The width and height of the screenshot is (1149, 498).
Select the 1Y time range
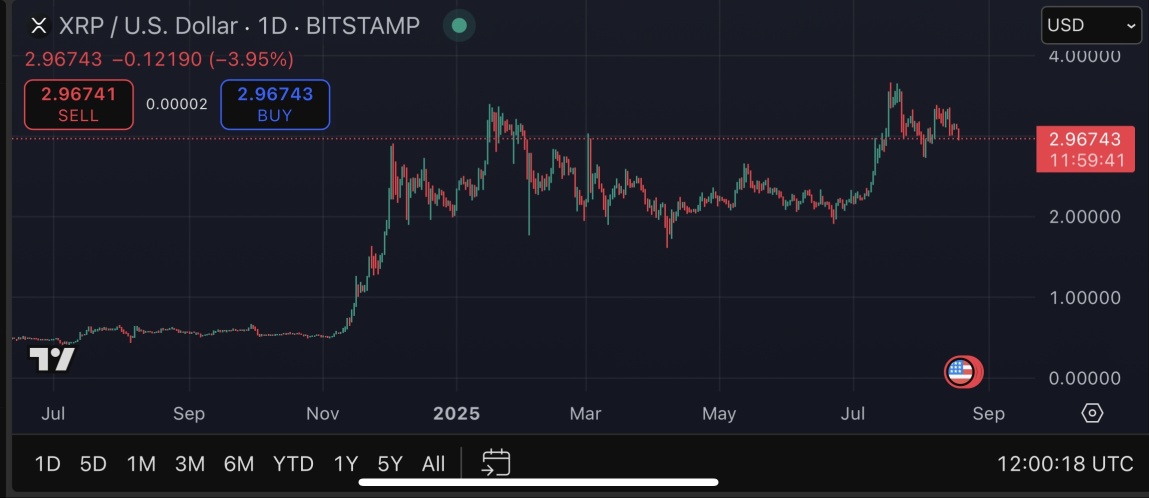[x=346, y=464]
